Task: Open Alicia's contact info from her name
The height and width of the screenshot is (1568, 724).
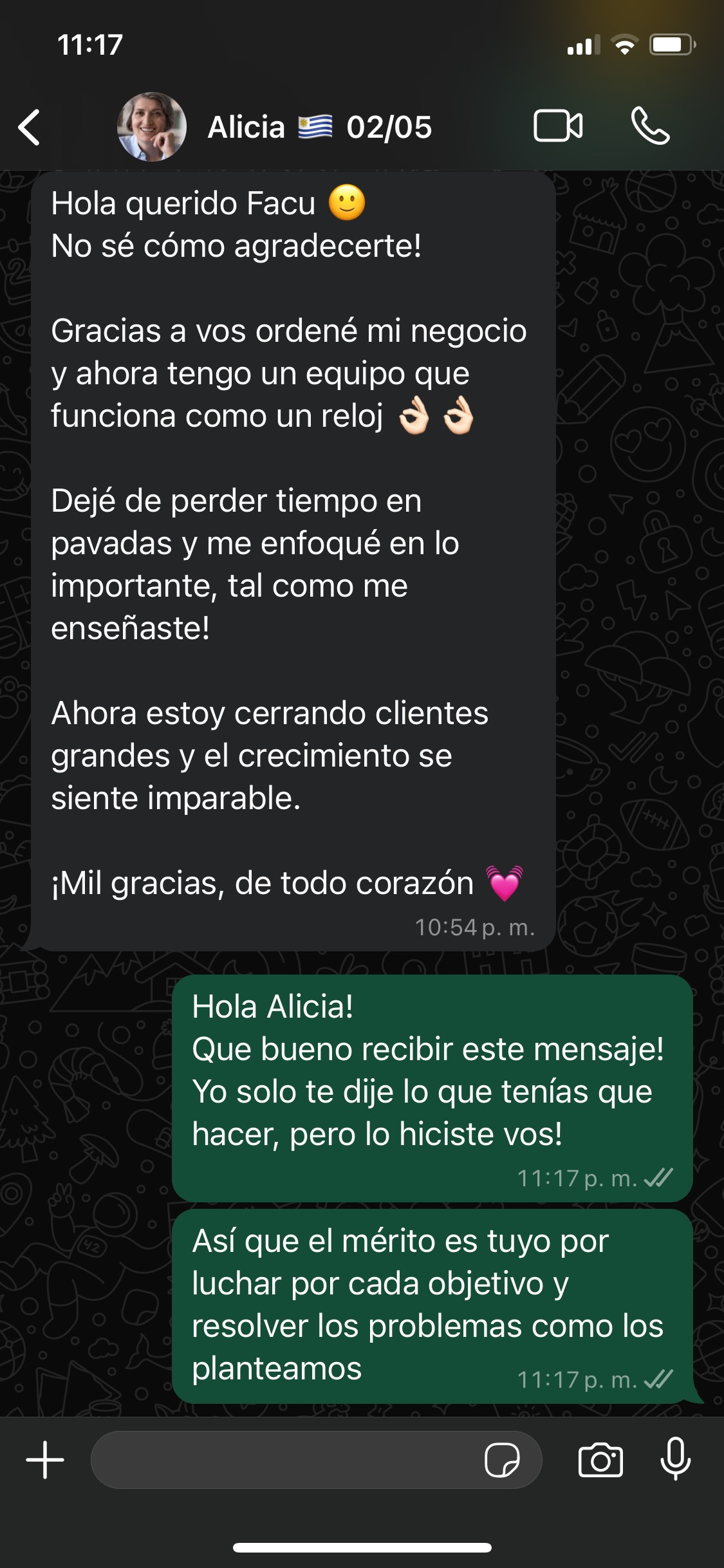Action: (319, 127)
